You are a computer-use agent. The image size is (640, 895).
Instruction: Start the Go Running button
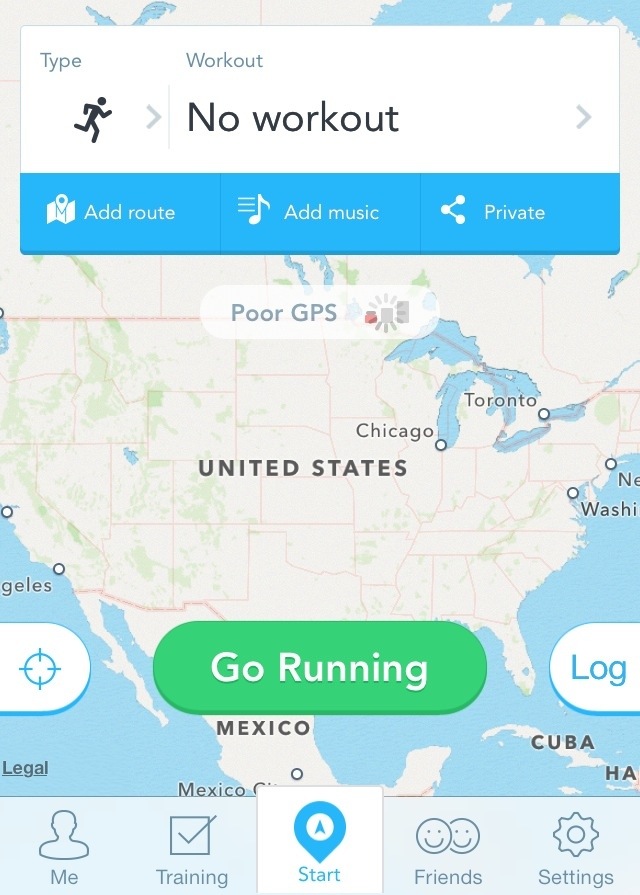point(319,667)
